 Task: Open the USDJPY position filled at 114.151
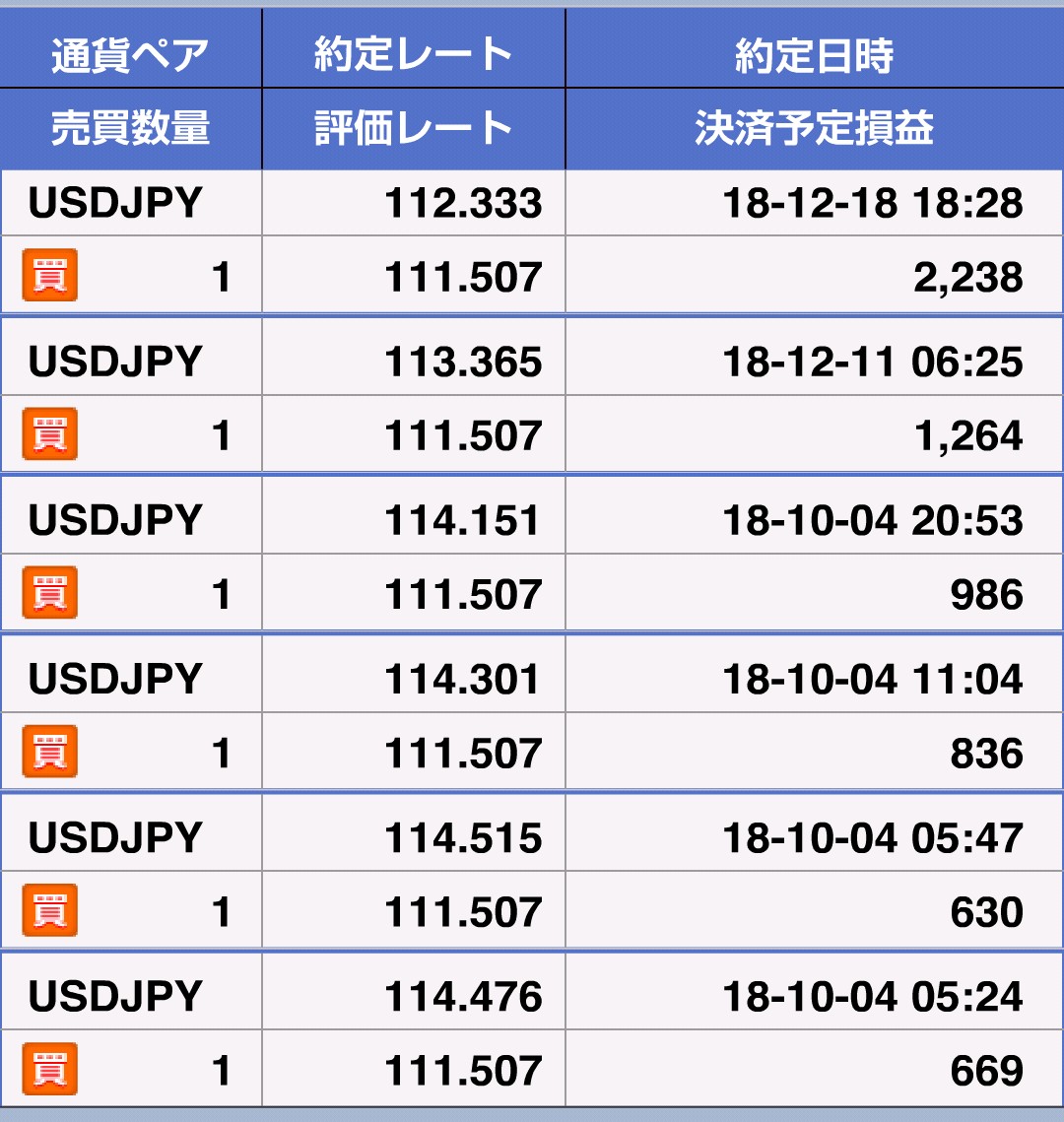pos(463,521)
